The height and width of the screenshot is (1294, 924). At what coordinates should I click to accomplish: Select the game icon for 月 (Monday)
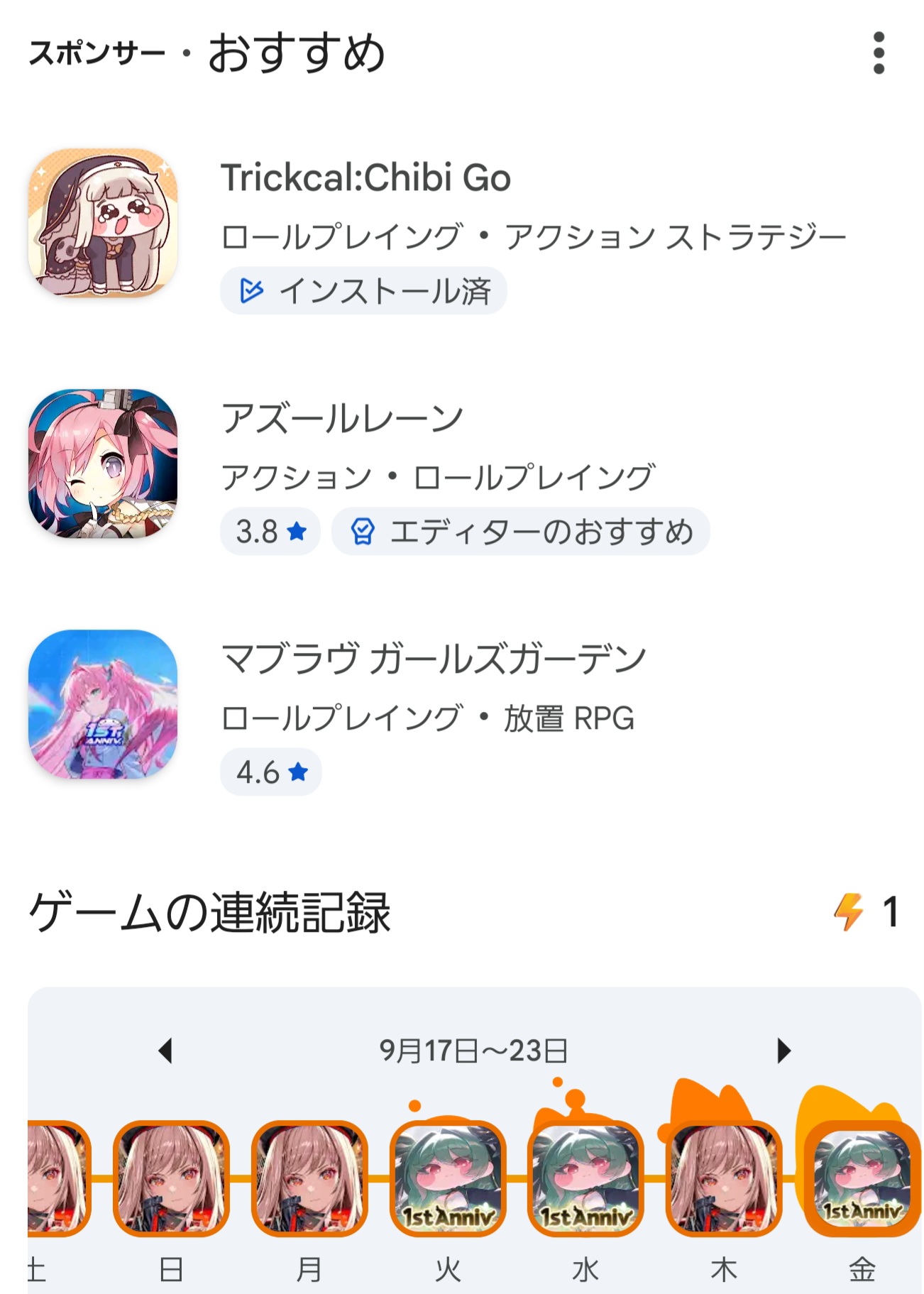[309, 1178]
